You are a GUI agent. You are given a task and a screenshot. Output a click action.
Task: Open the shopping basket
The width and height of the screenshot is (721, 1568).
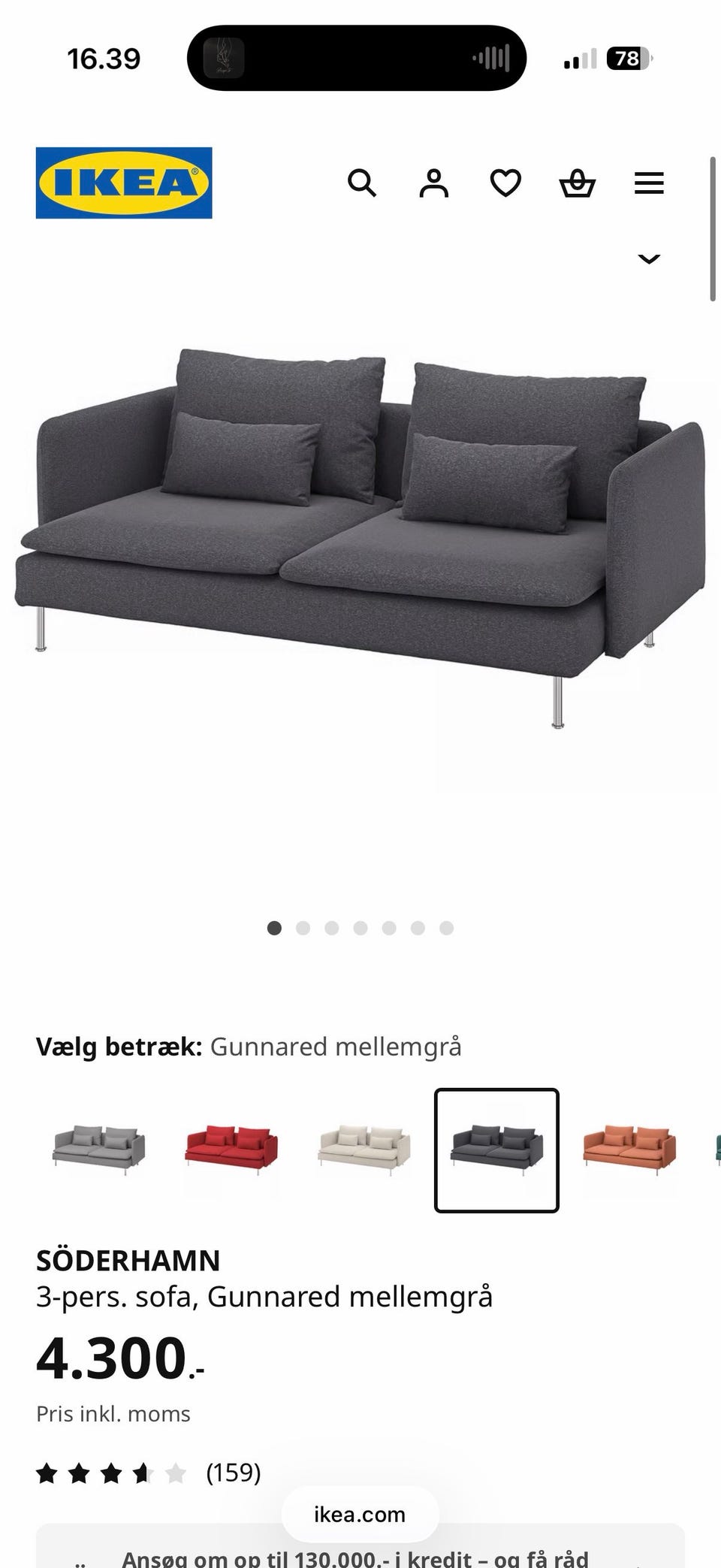[576, 183]
